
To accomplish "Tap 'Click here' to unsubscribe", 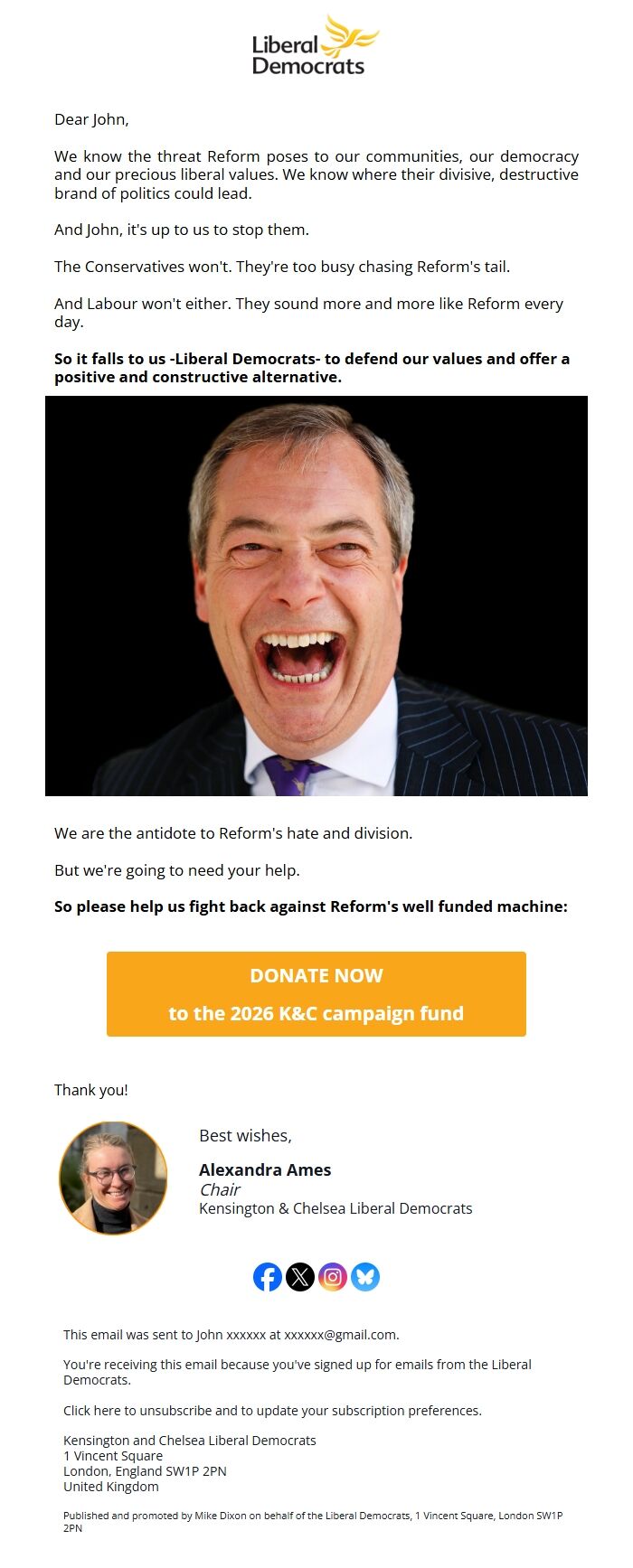I will click(91, 1410).
